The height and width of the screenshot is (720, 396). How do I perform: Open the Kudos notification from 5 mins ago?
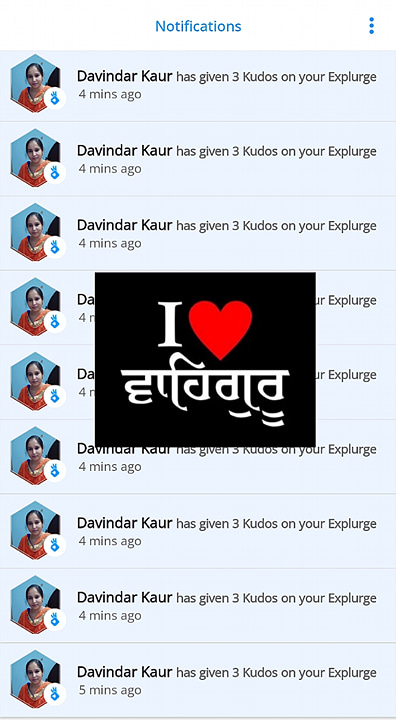coord(198,680)
